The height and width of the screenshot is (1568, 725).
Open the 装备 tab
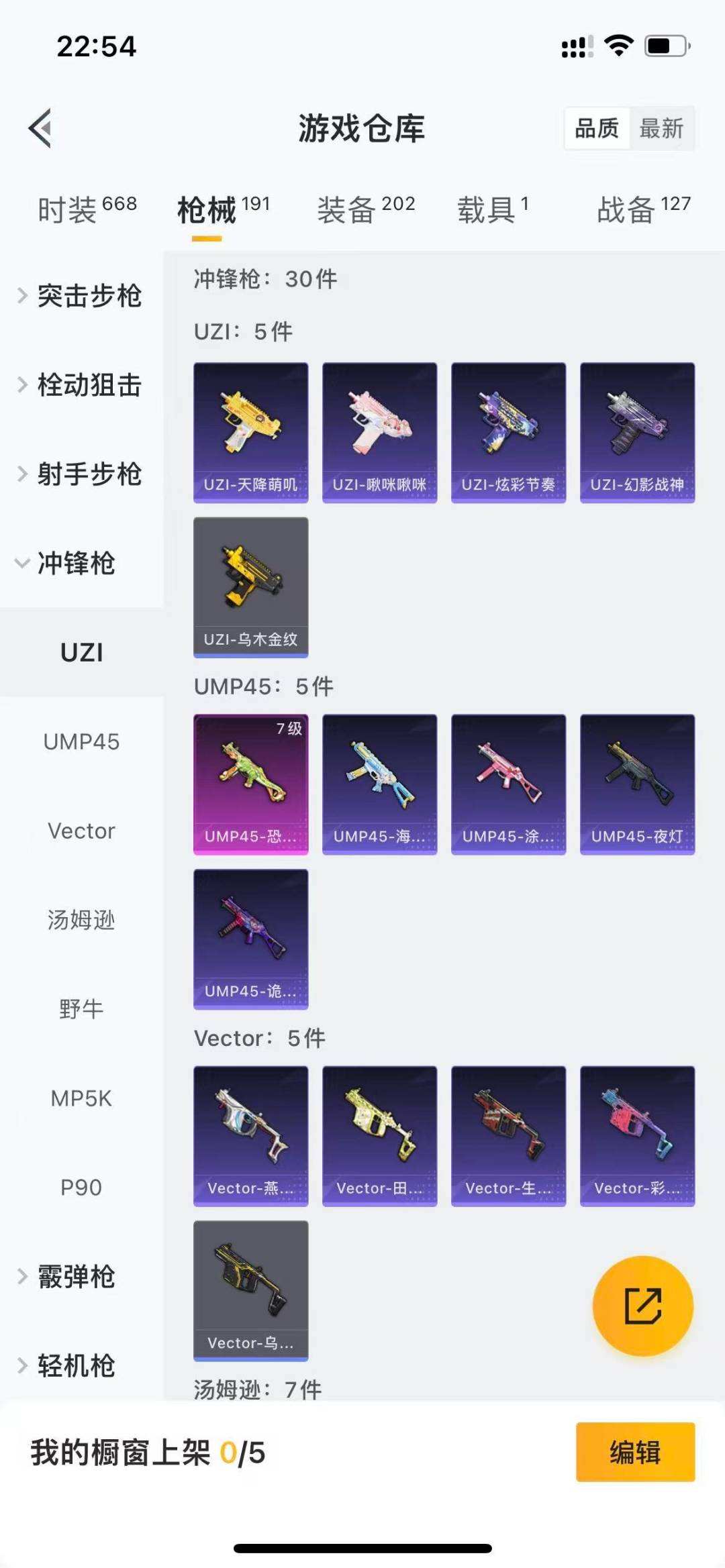pos(366,210)
